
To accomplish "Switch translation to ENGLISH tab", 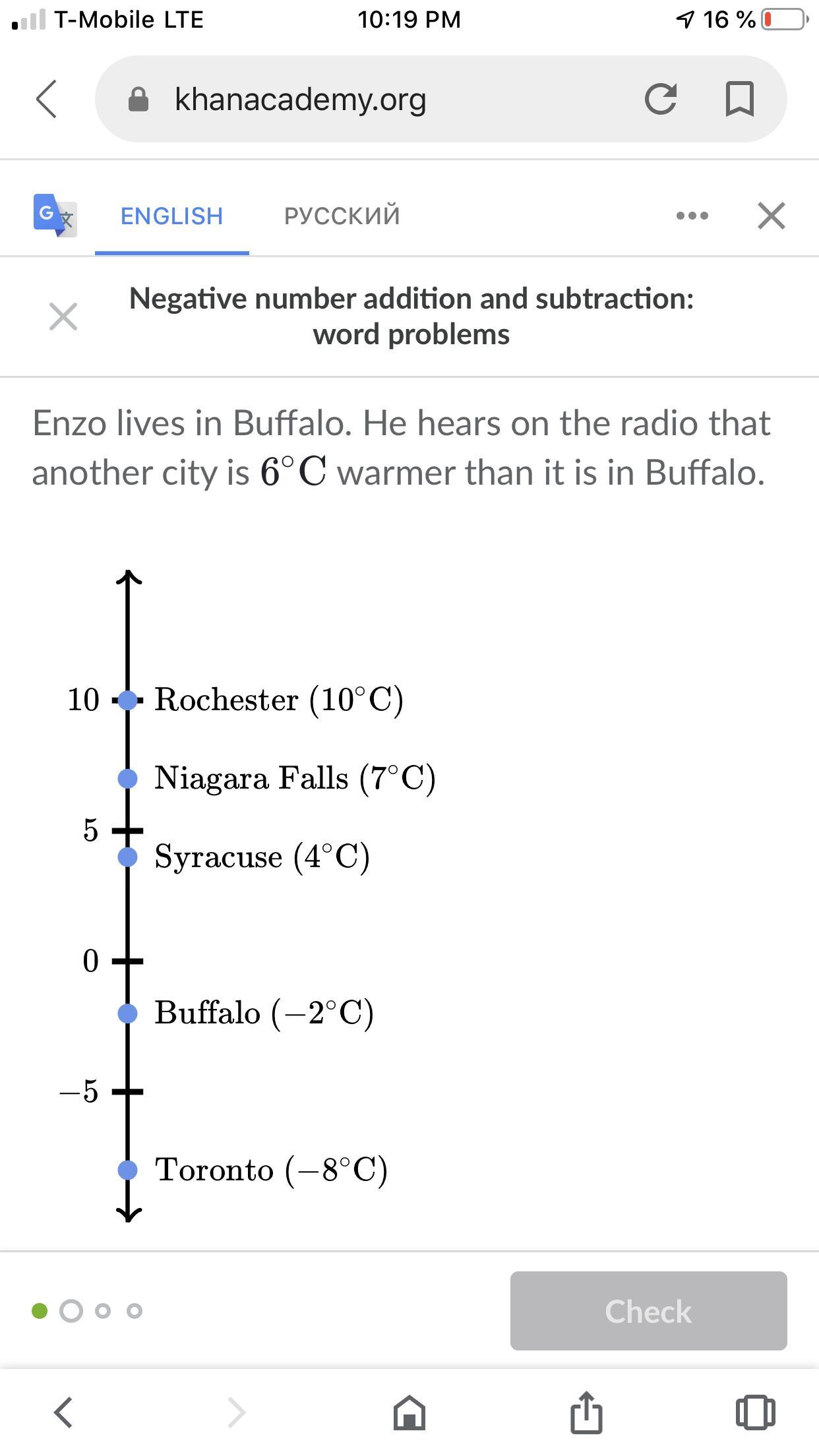I will (171, 216).
